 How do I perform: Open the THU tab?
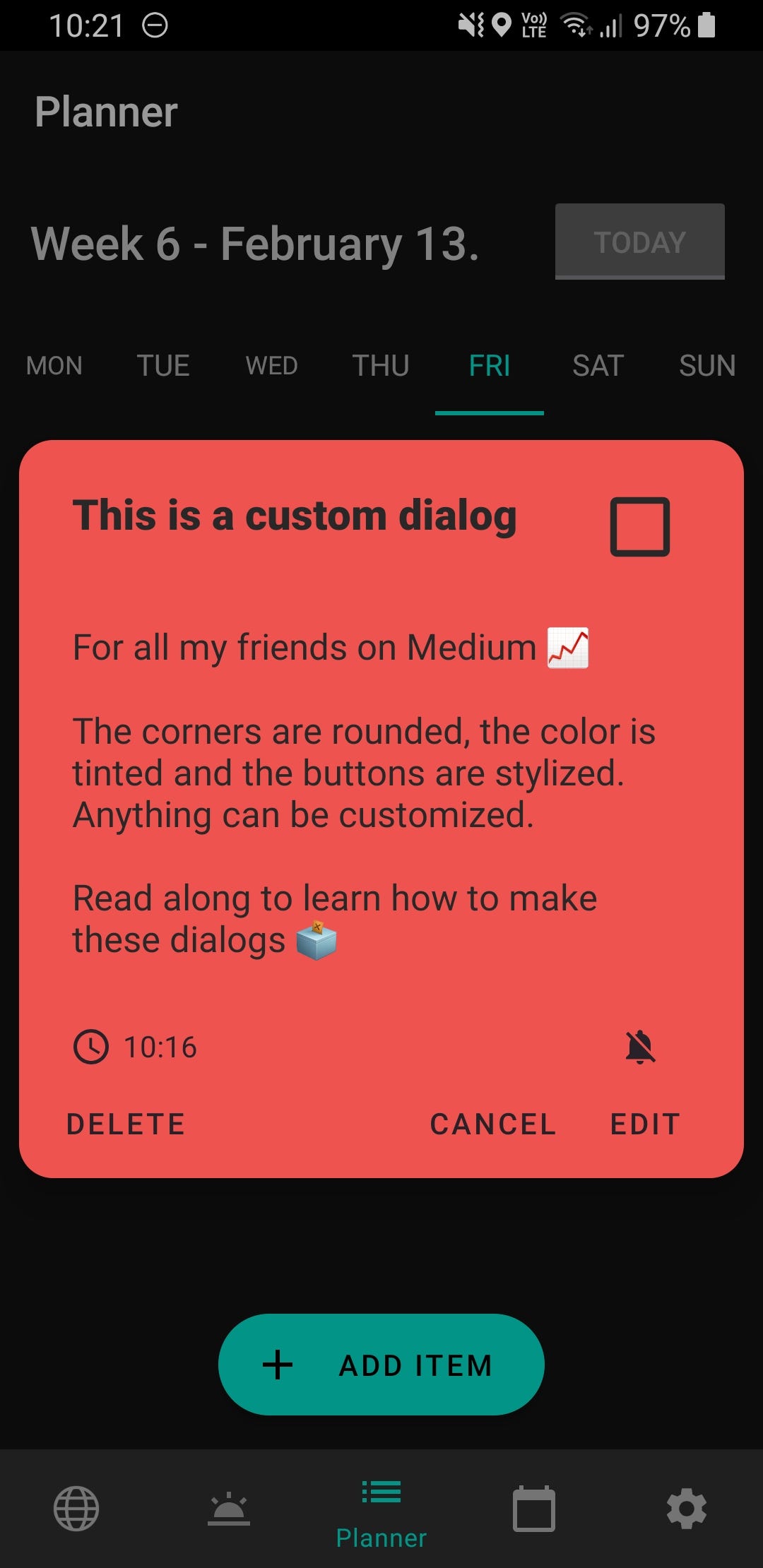[381, 366]
